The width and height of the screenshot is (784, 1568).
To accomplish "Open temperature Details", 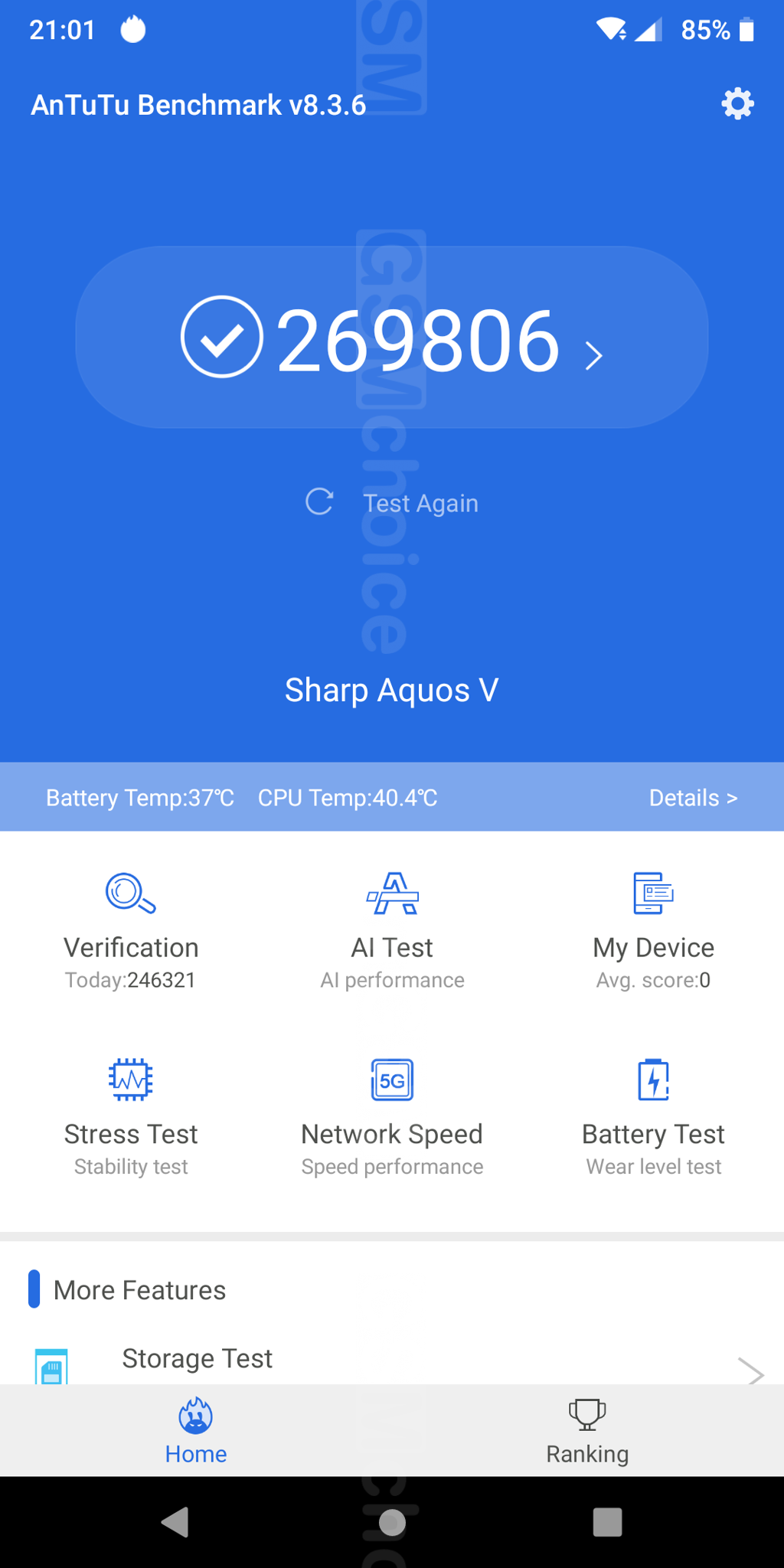I will click(692, 798).
